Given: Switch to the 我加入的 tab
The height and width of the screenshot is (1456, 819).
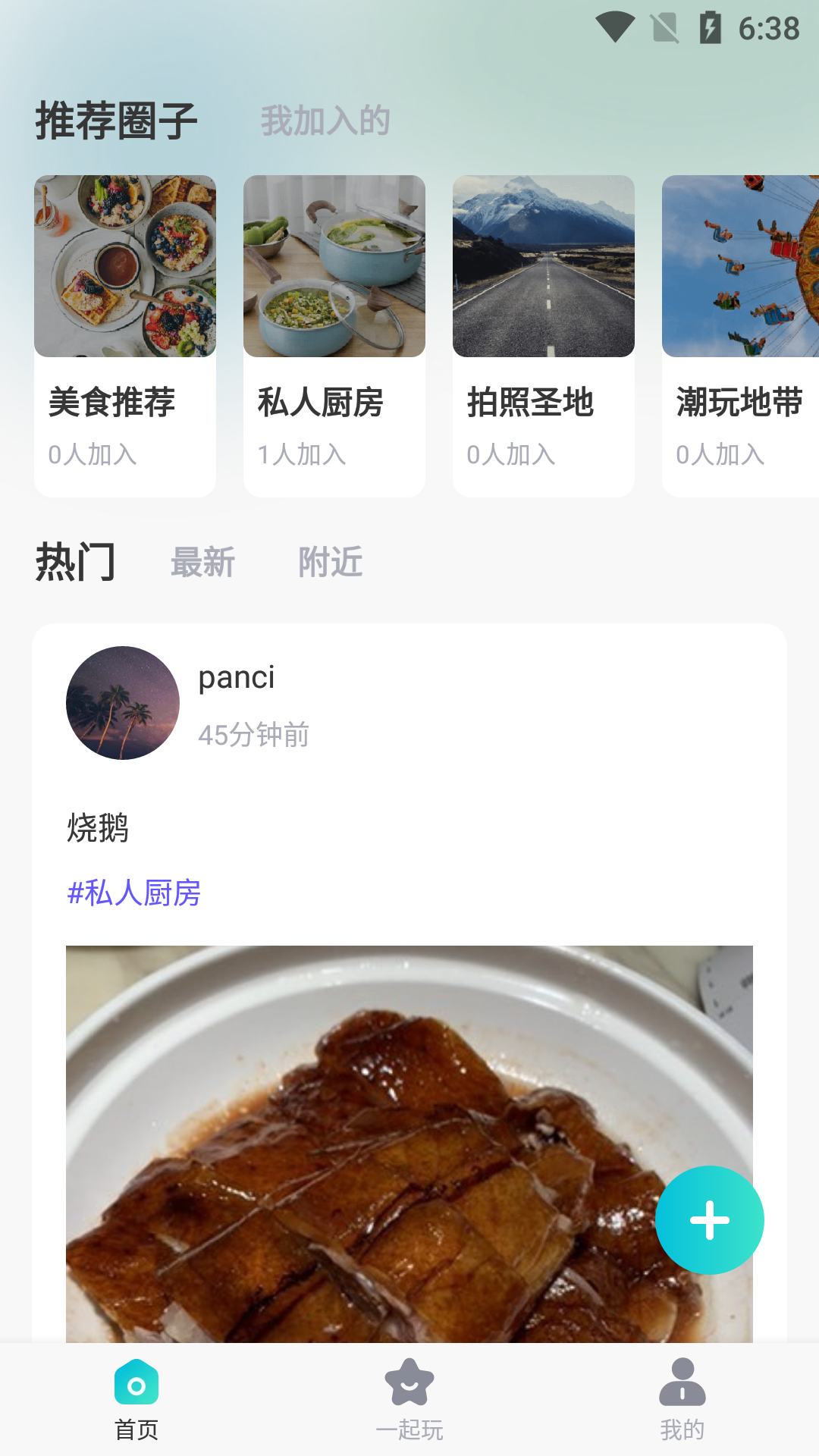Looking at the screenshot, I should [x=325, y=121].
